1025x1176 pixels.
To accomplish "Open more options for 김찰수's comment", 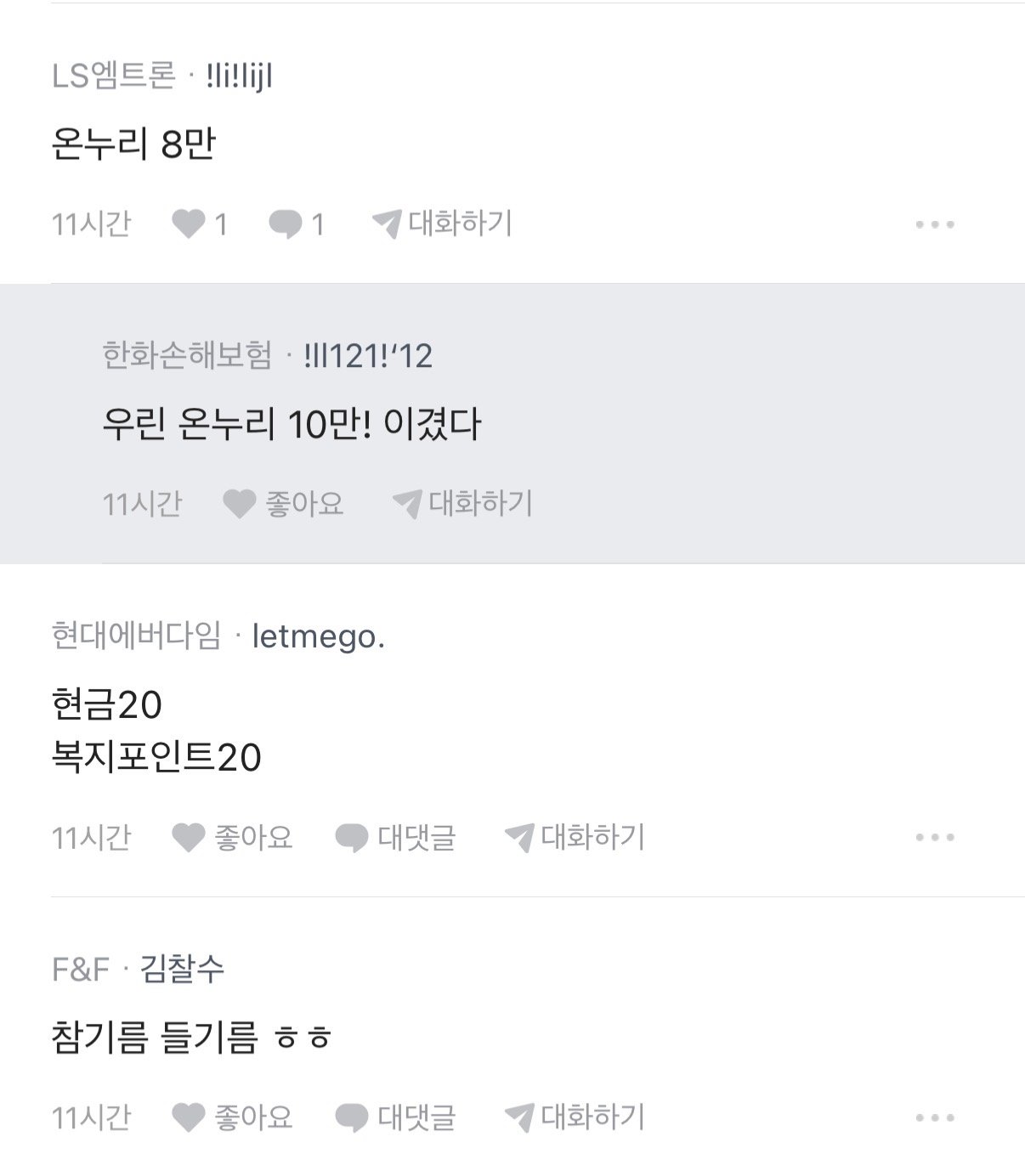I will click(x=935, y=1118).
